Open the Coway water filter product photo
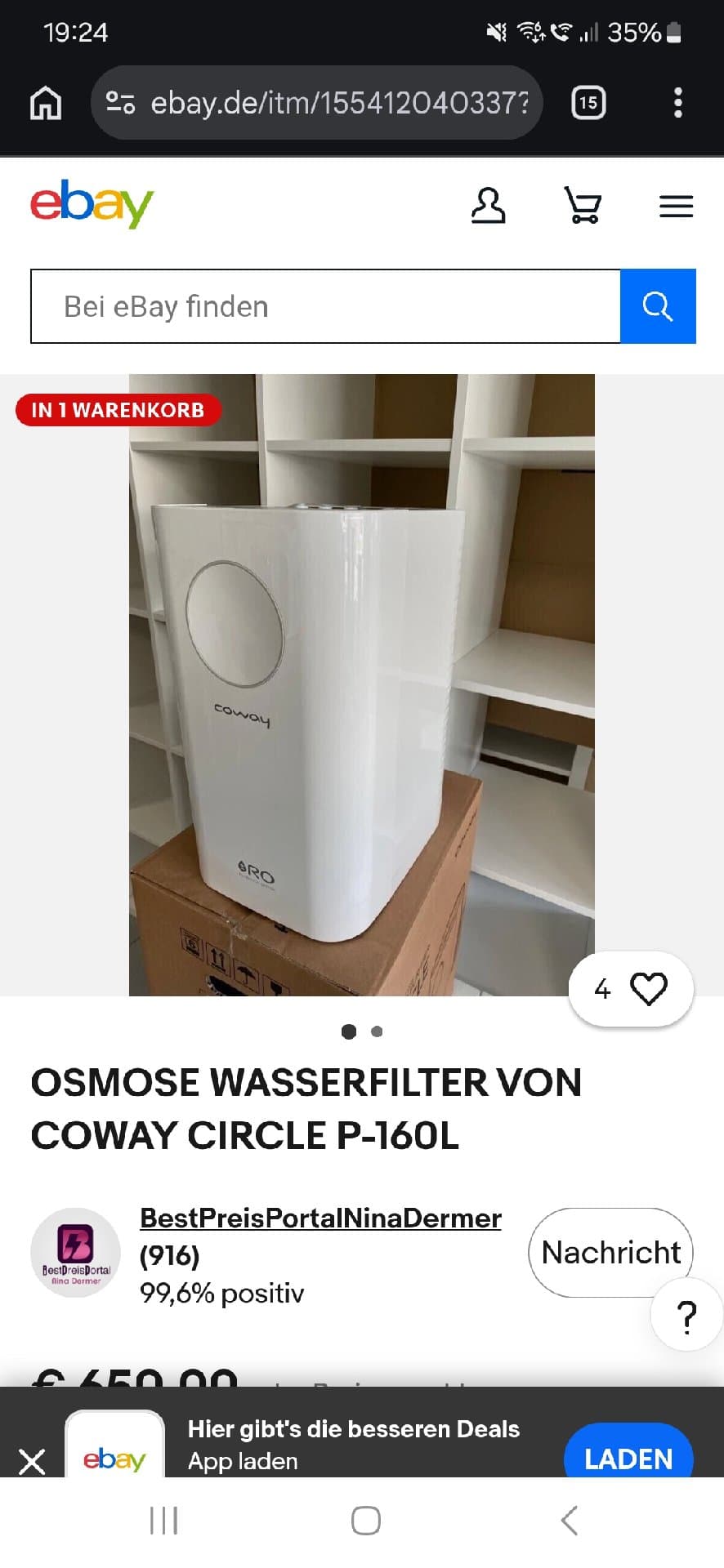Viewport: 724px width, 1568px height. [x=362, y=684]
